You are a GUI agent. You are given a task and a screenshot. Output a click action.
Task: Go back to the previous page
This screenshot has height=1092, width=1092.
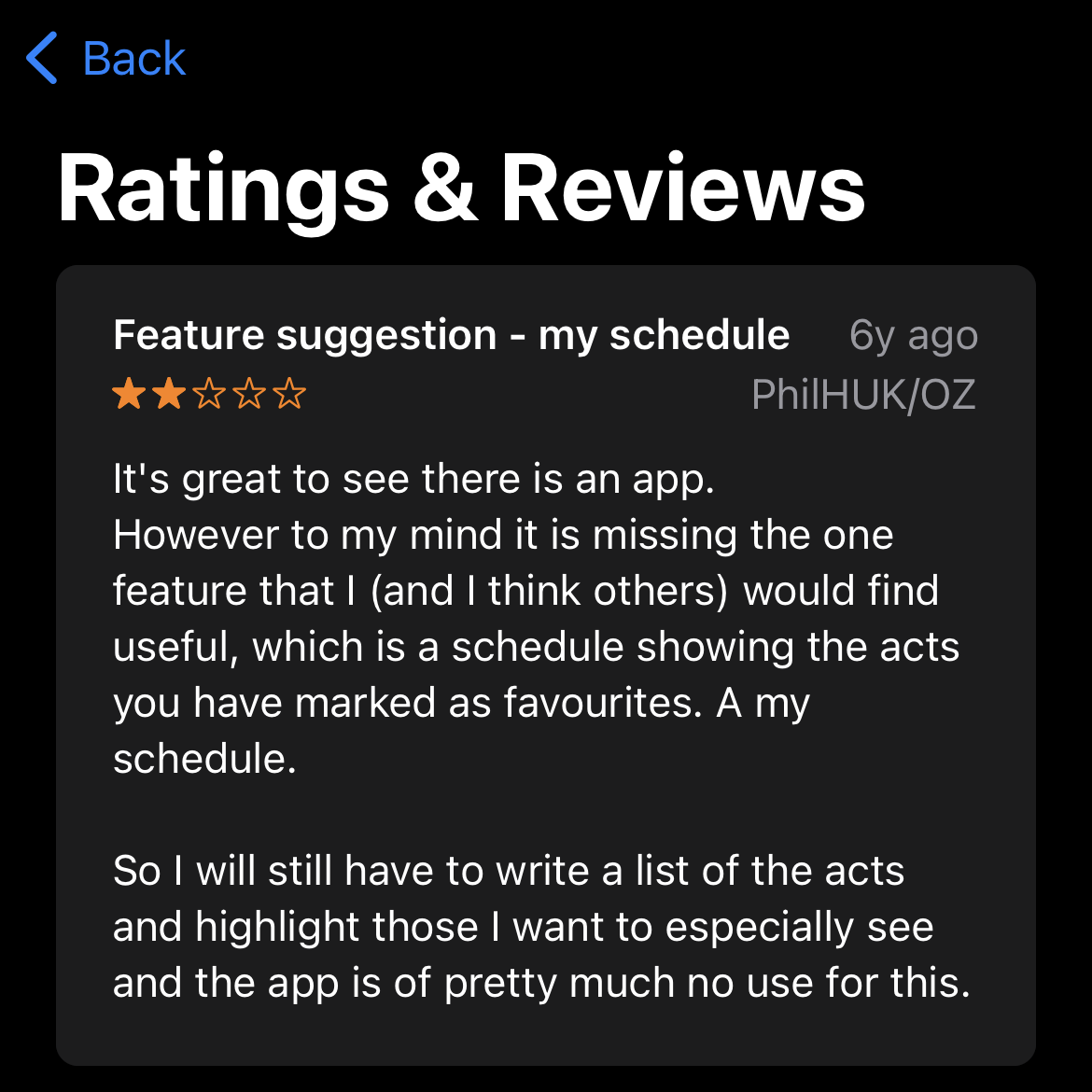[x=105, y=59]
